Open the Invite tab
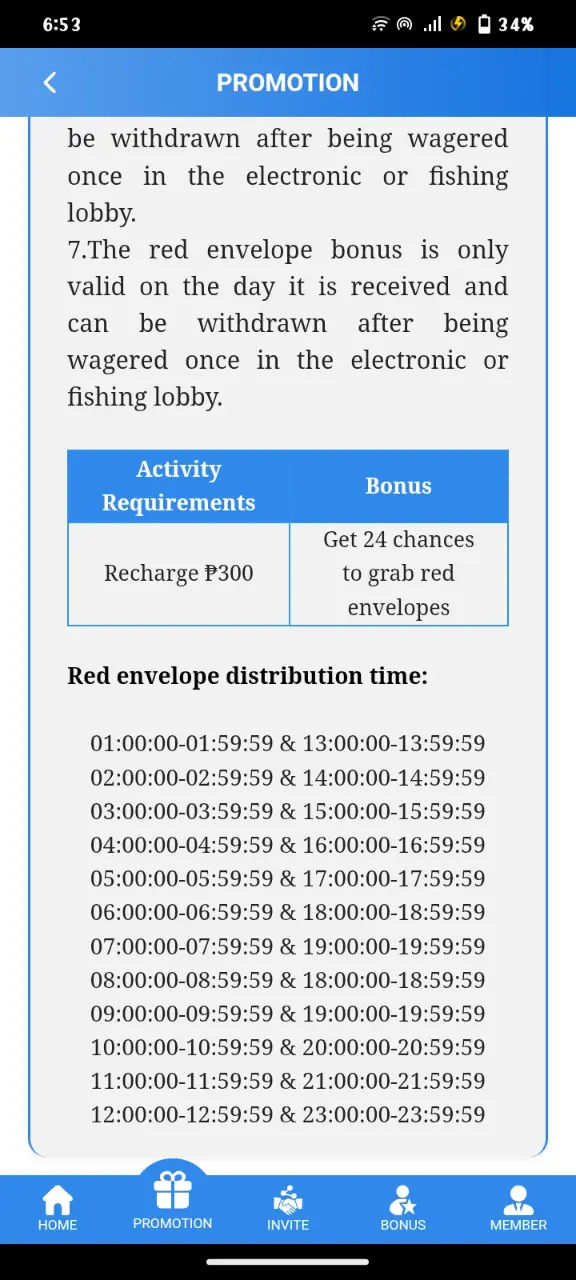 pyautogui.click(x=288, y=1208)
